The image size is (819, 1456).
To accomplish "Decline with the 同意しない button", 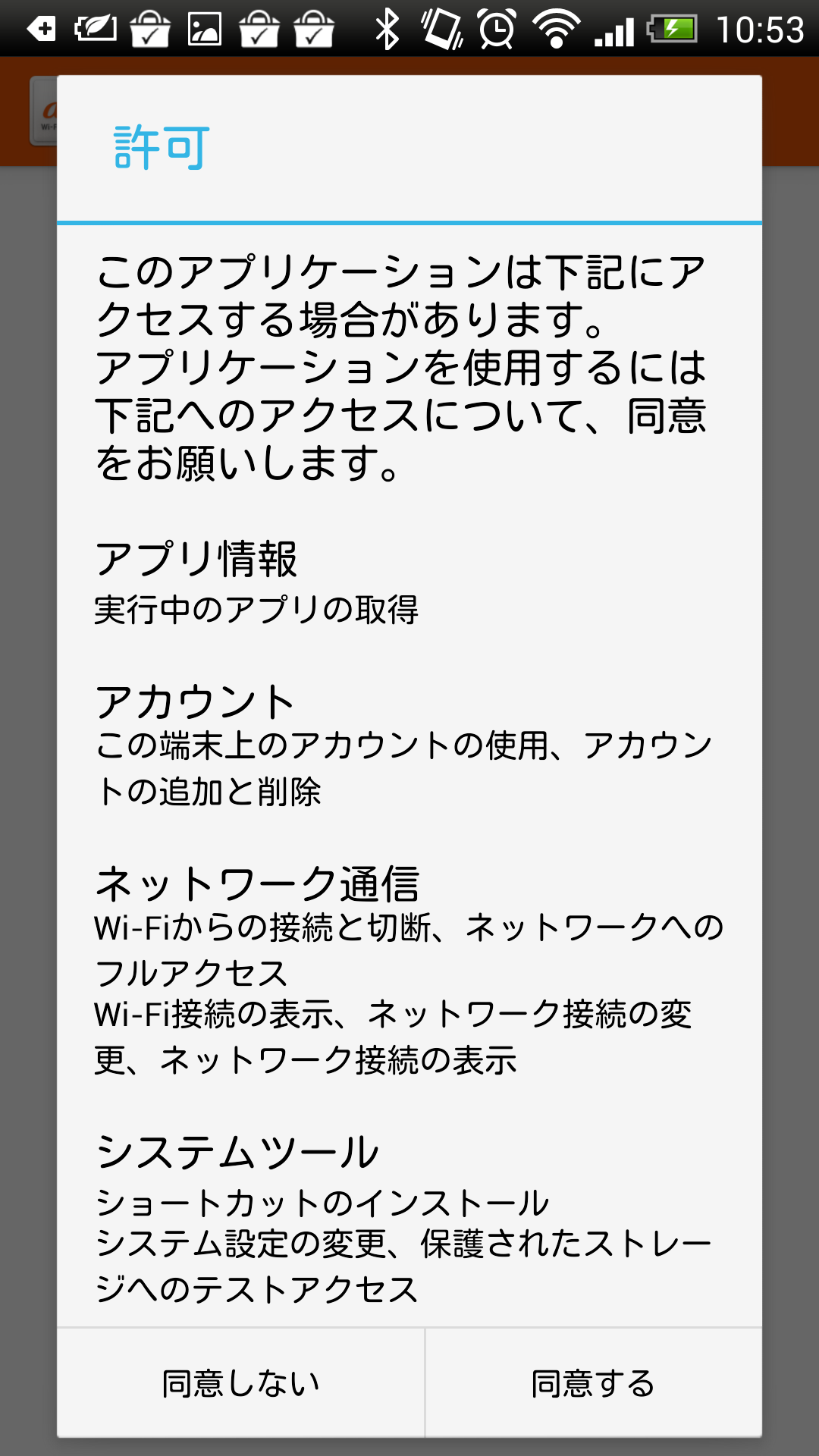I will 241,1382.
